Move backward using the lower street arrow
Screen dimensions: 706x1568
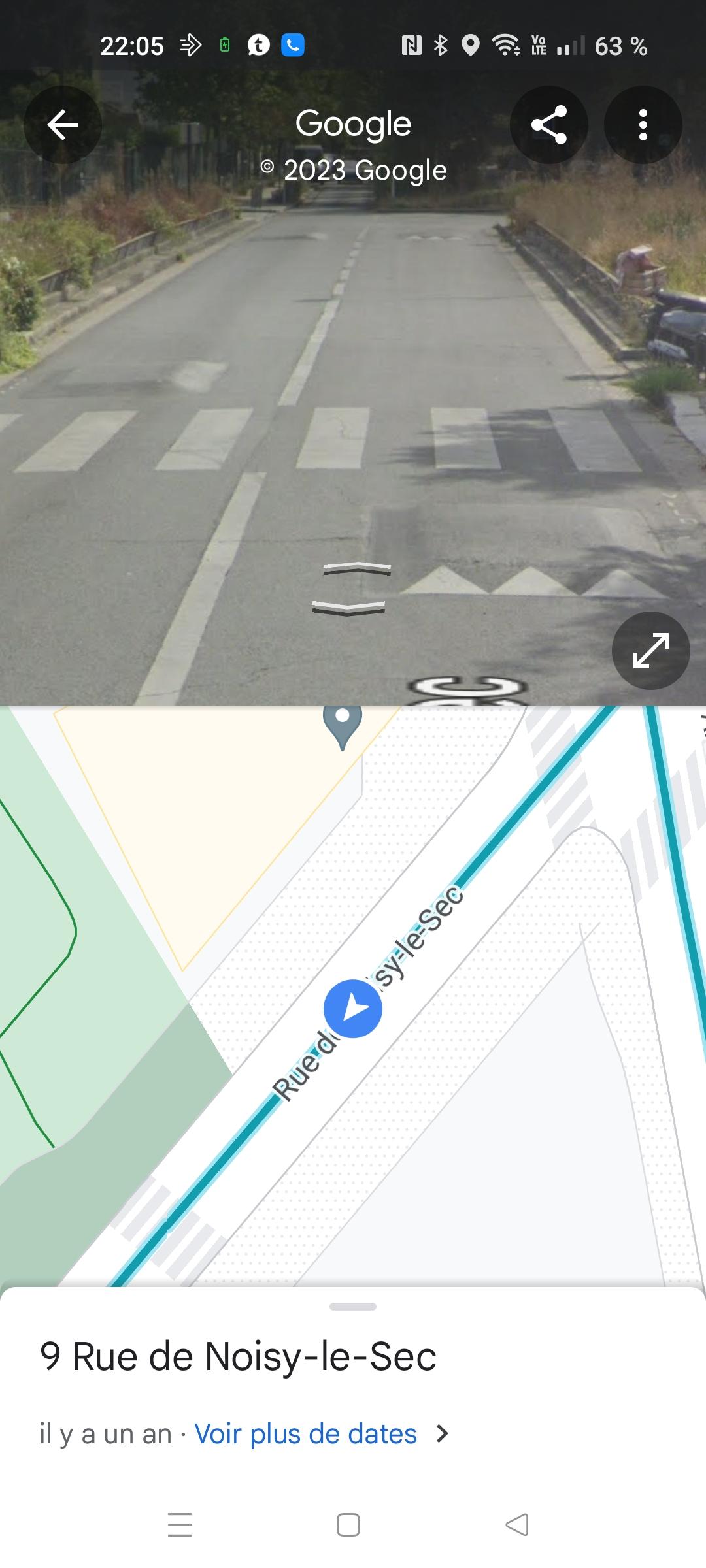point(349,608)
